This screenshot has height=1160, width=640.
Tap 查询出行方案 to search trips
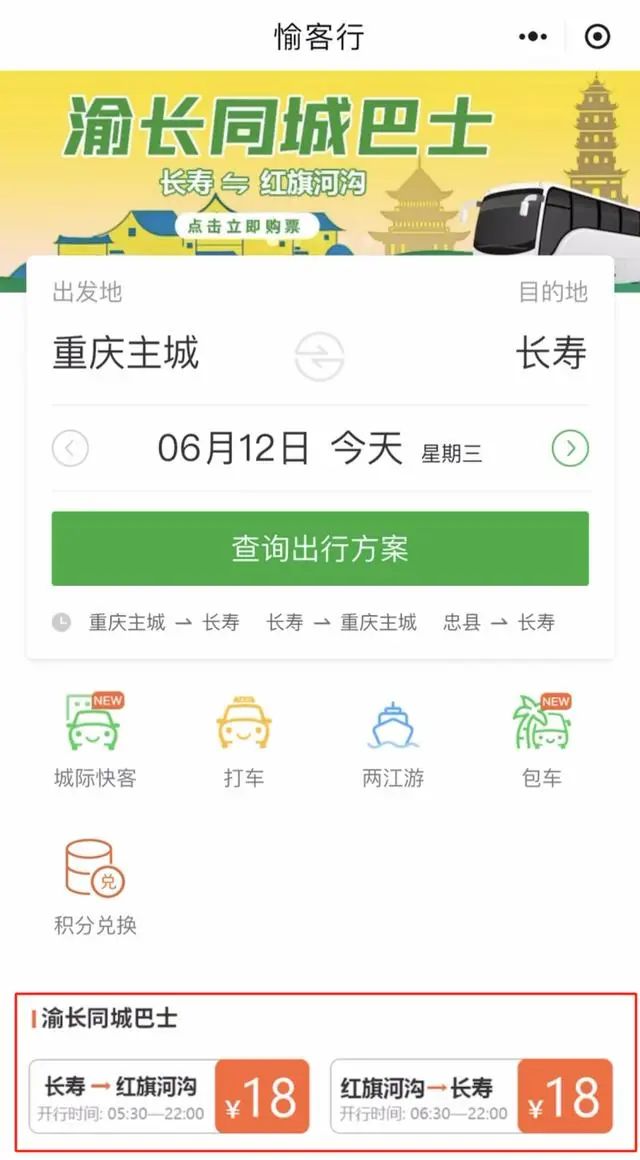coord(320,549)
